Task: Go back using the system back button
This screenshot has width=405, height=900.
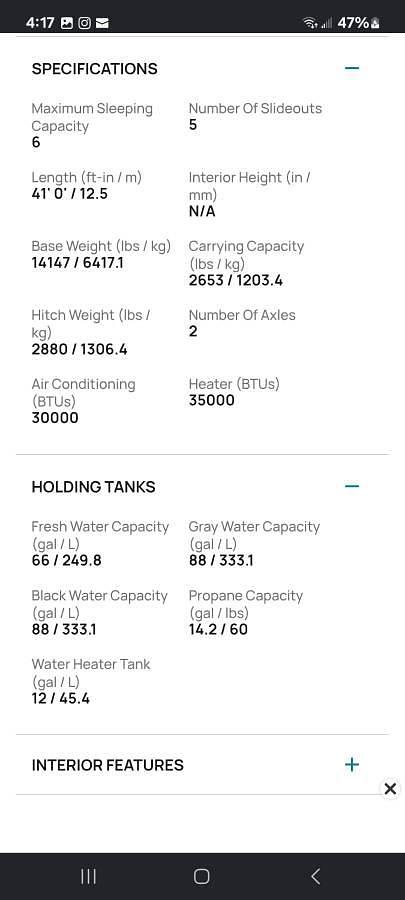Action: [315, 876]
